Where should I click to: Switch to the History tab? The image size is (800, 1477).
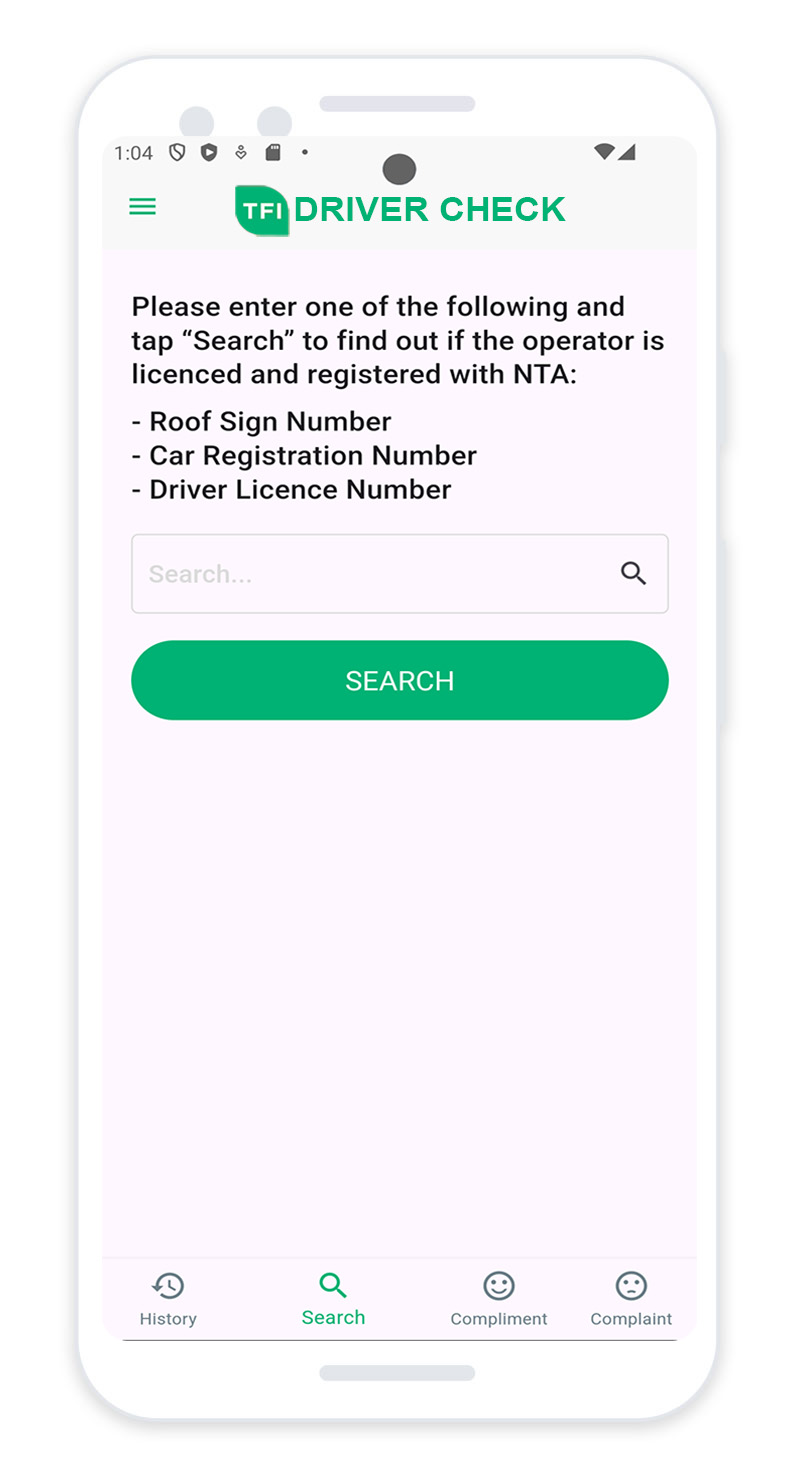click(x=168, y=1298)
